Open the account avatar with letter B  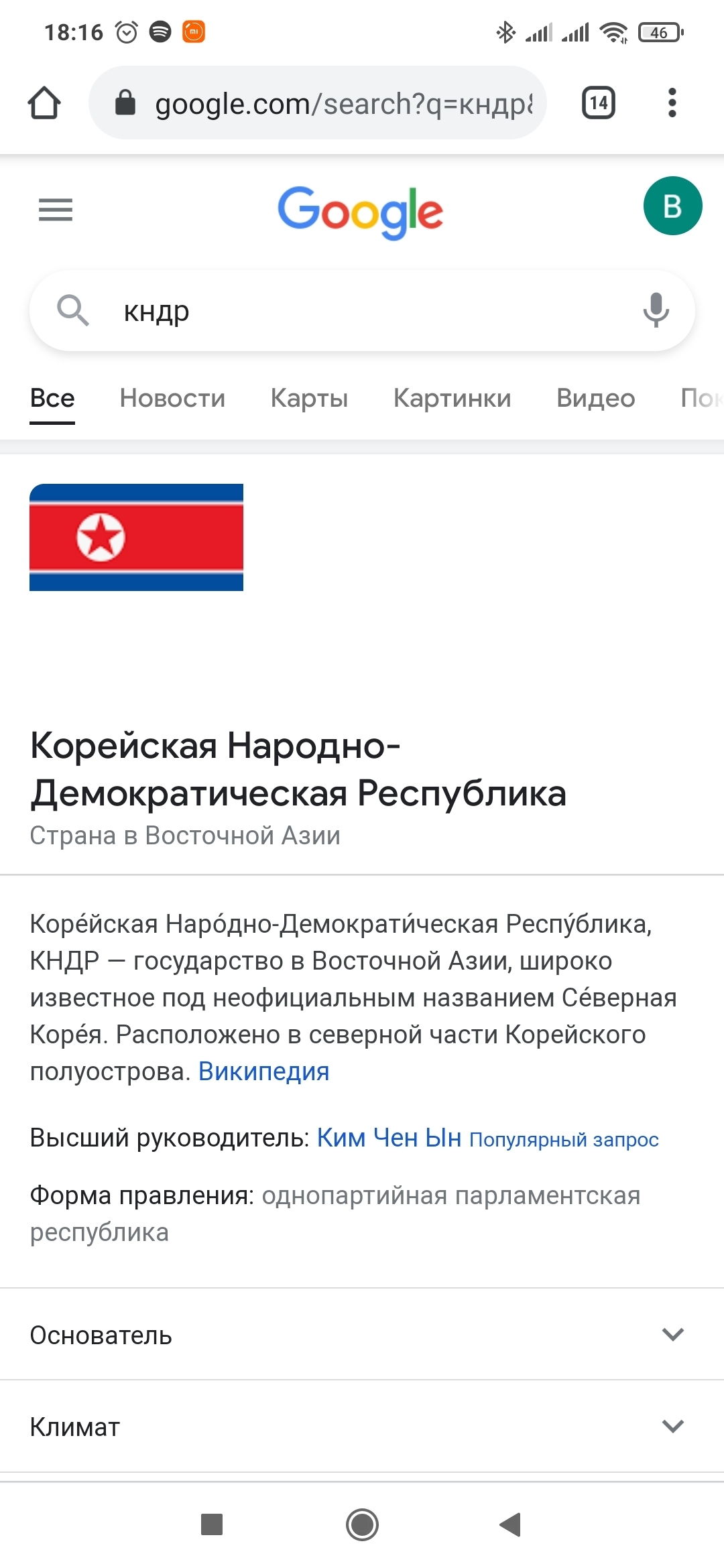(x=672, y=206)
